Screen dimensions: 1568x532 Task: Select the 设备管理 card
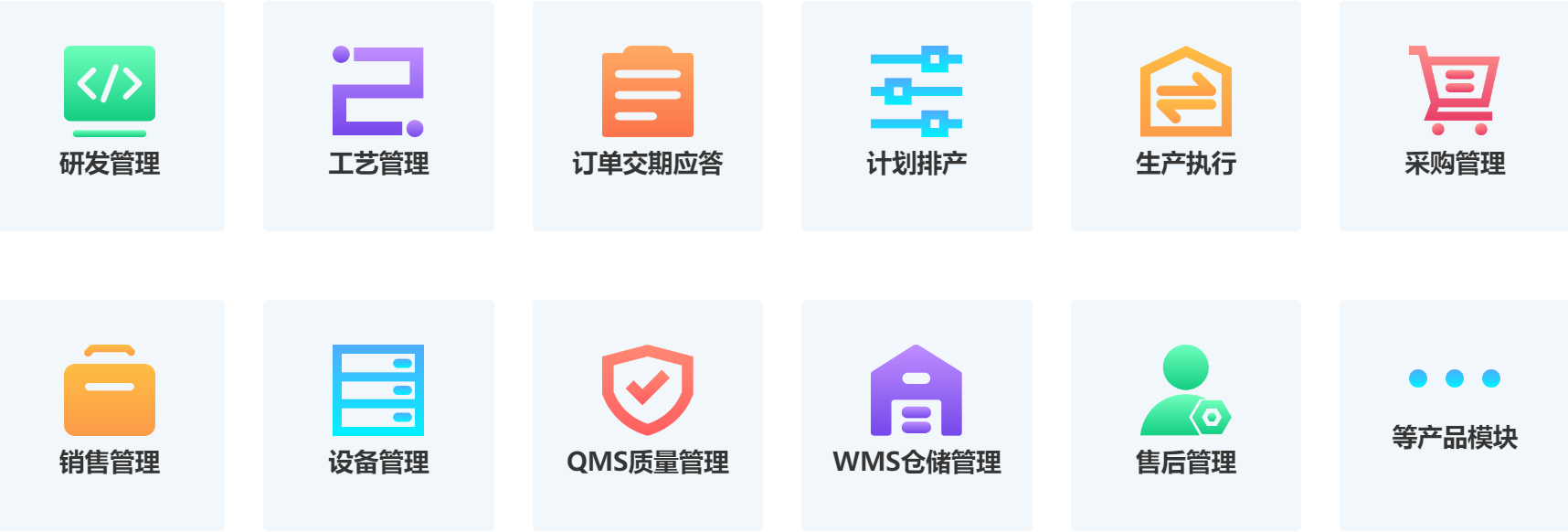pos(378,413)
